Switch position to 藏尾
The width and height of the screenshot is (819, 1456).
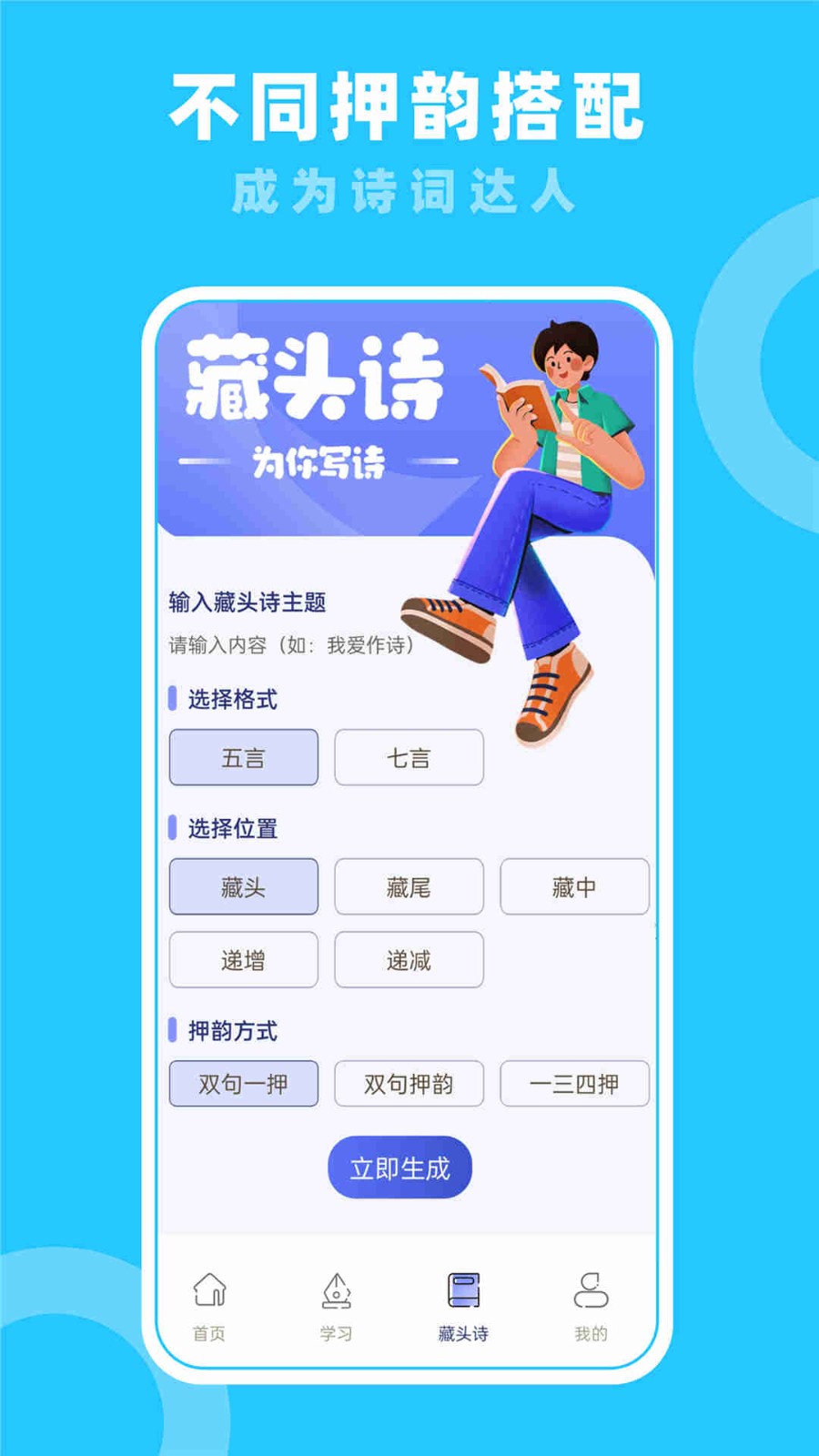[408, 887]
